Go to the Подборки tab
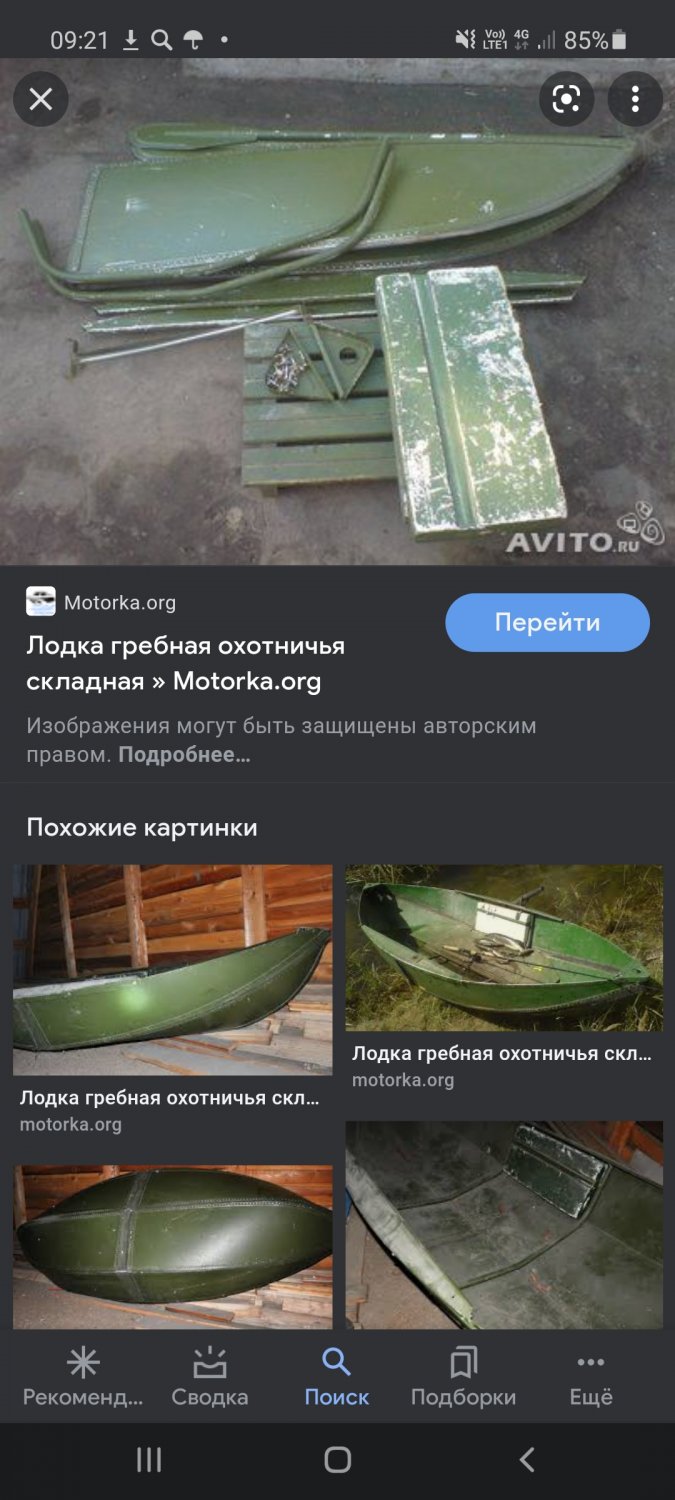Viewport: 675px width, 1500px height. pos(463,1377)
